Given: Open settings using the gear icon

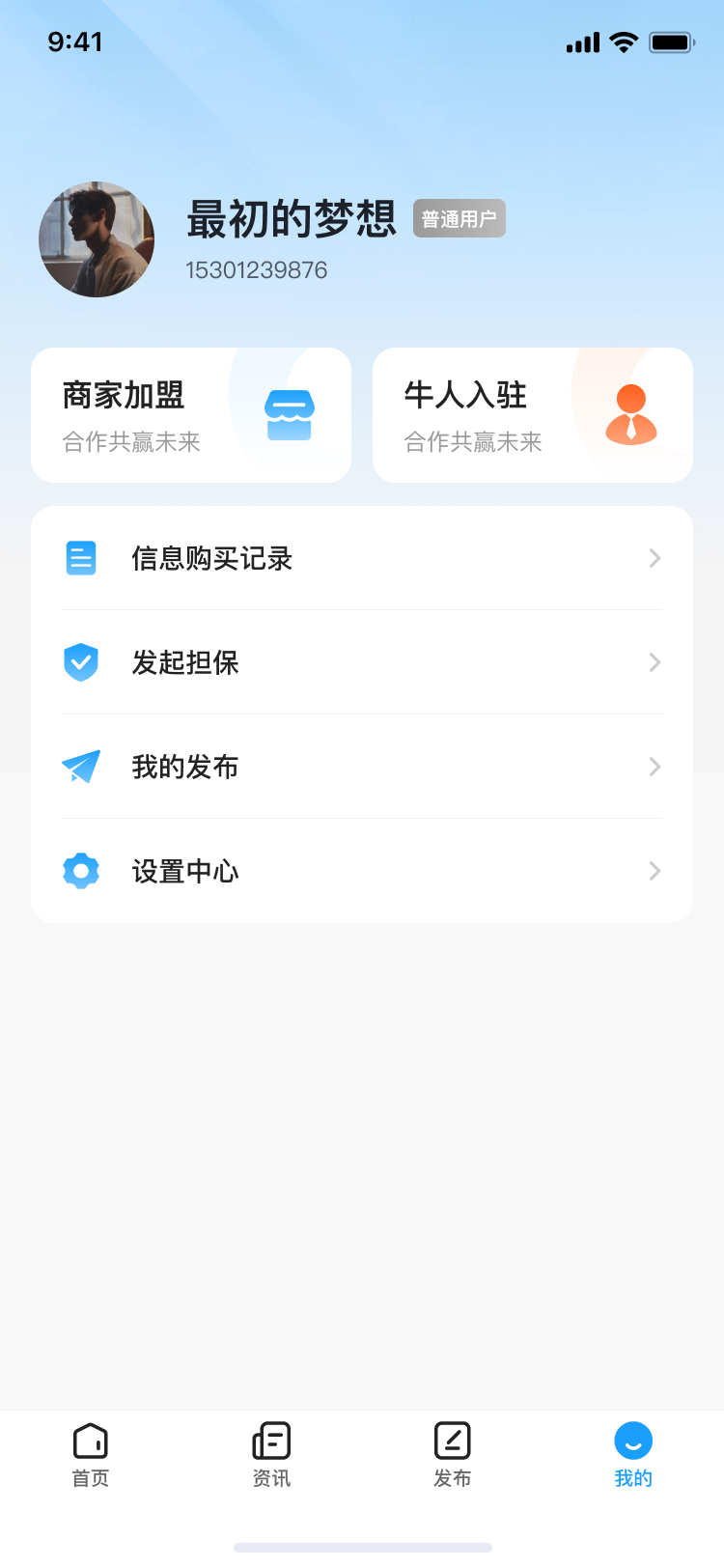Looking at the screenshot, I should point(81,870).
